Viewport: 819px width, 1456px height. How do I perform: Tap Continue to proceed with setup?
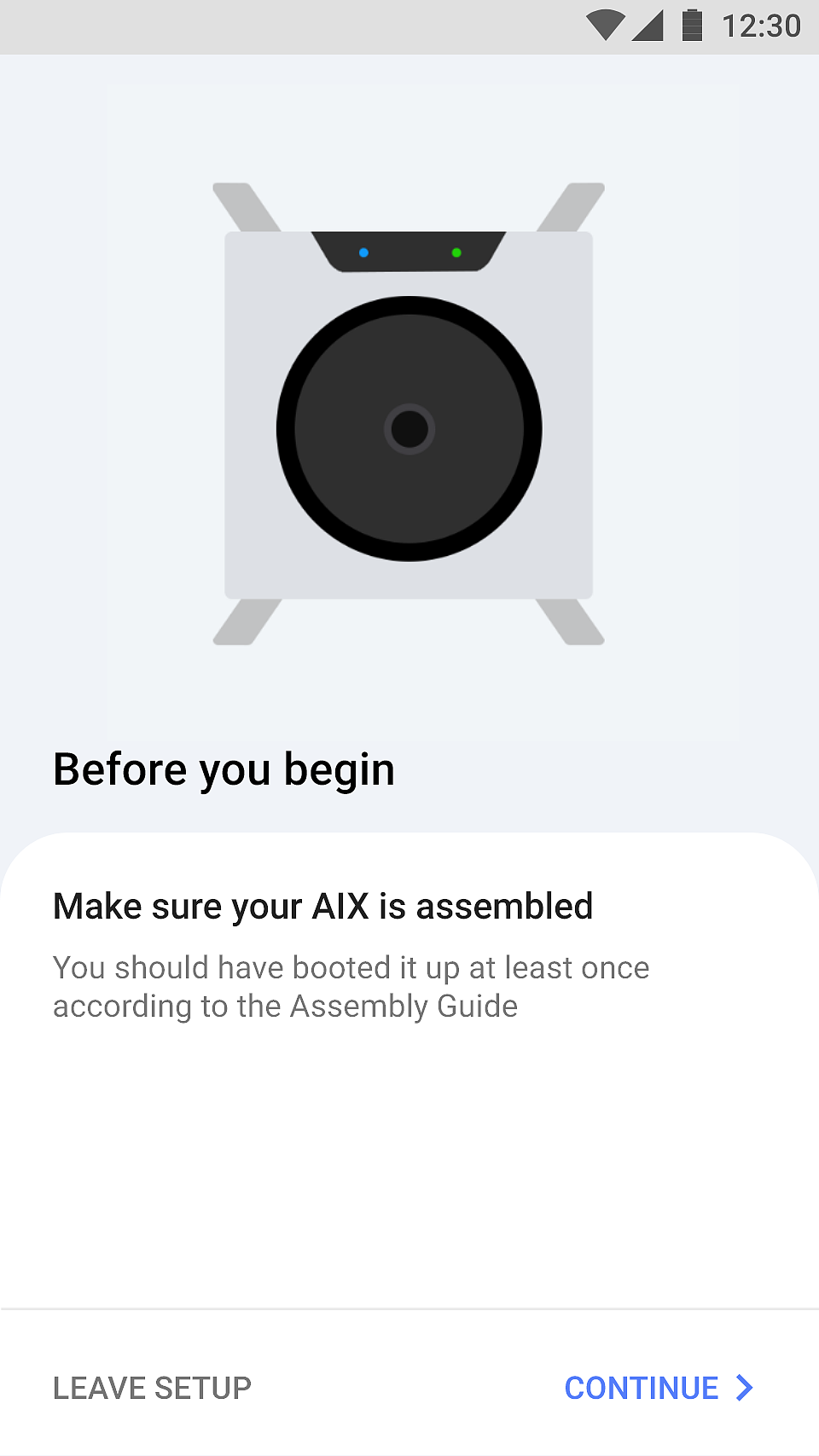(x=657, y=1388)
